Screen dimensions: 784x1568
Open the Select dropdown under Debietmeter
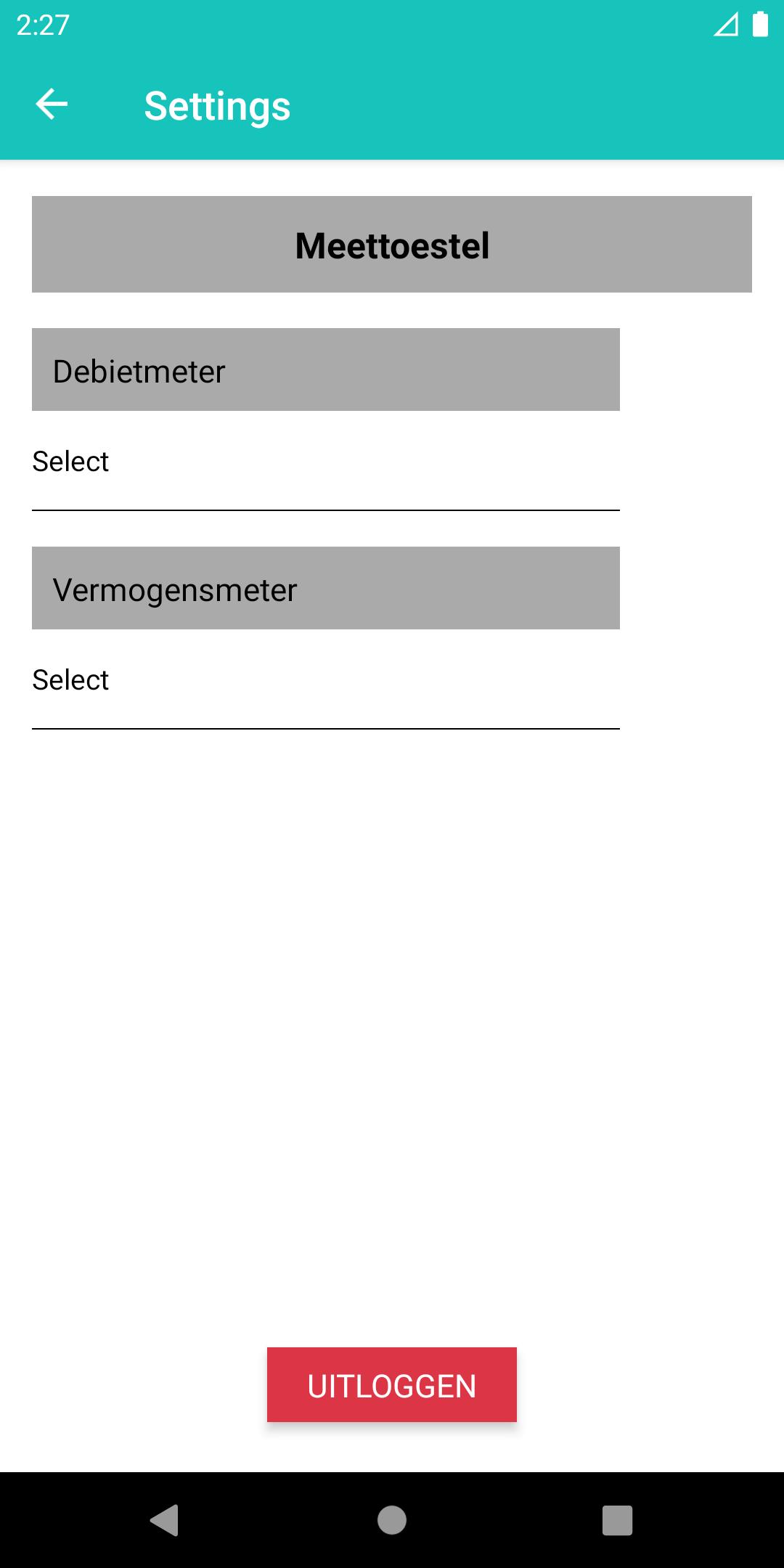click(x=326, y=462)
